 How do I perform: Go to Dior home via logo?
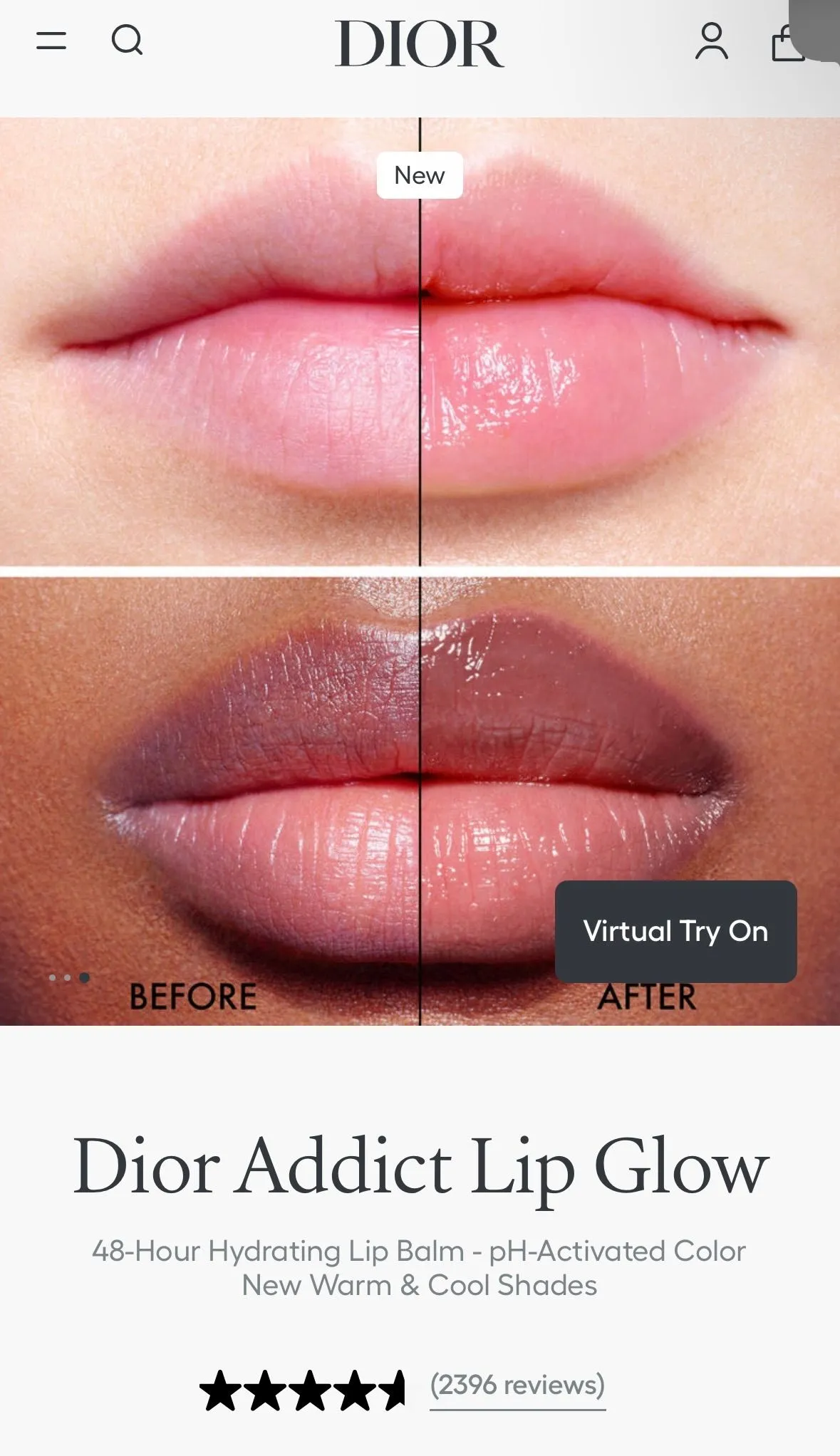point(420,44)
